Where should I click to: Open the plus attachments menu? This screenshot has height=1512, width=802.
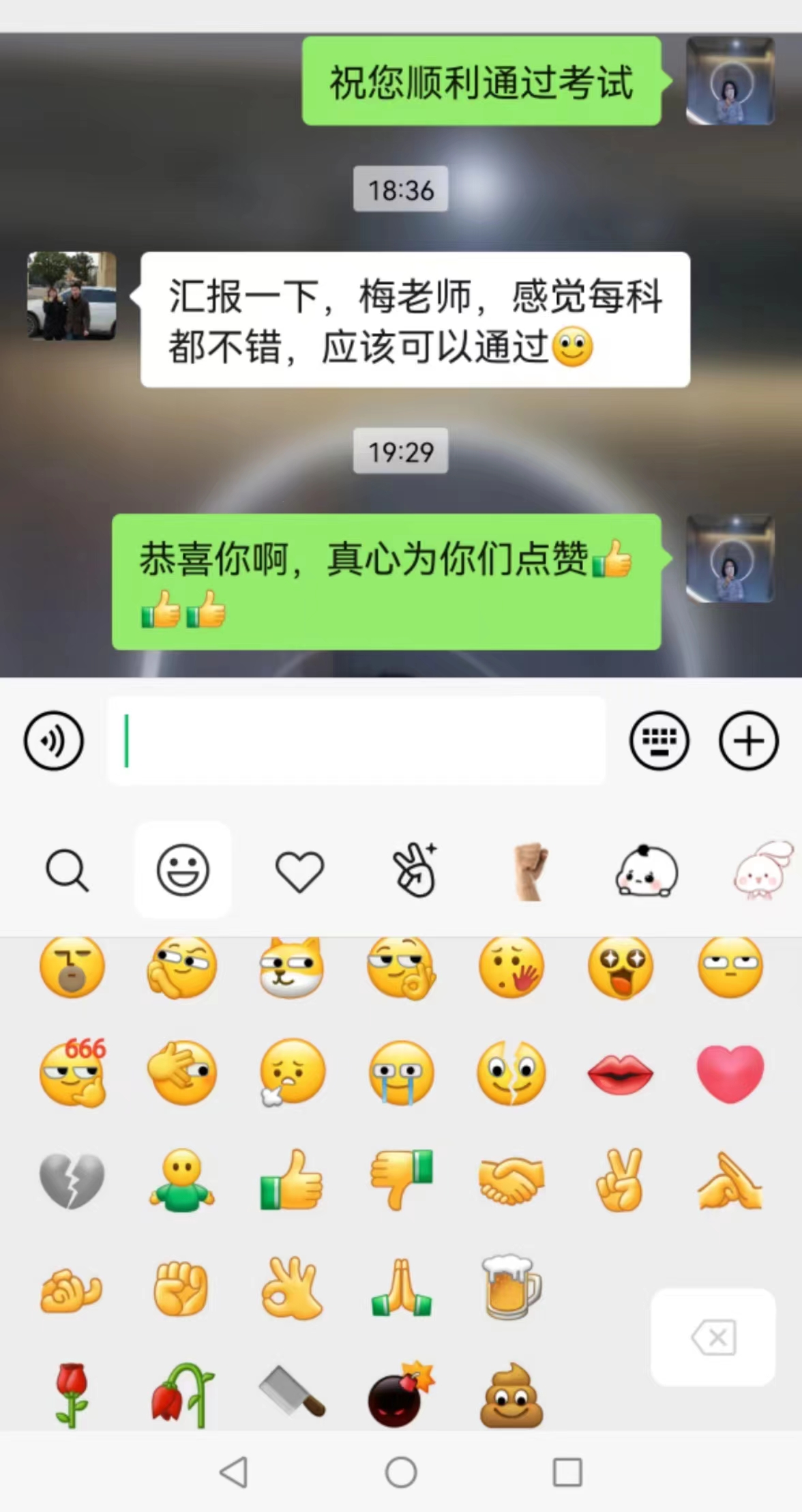[748, 741]
